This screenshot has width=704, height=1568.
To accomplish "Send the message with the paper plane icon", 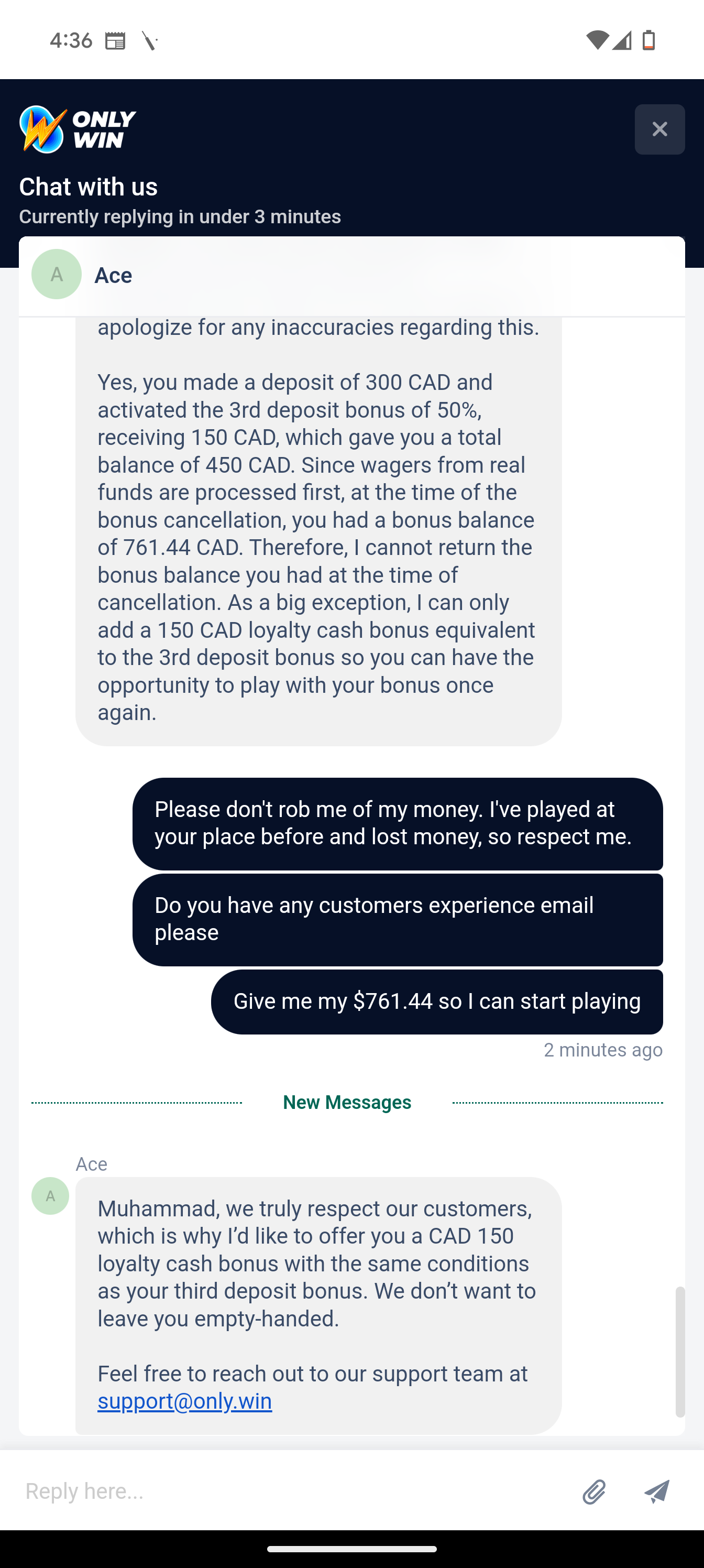I will tap(657, 1492).
